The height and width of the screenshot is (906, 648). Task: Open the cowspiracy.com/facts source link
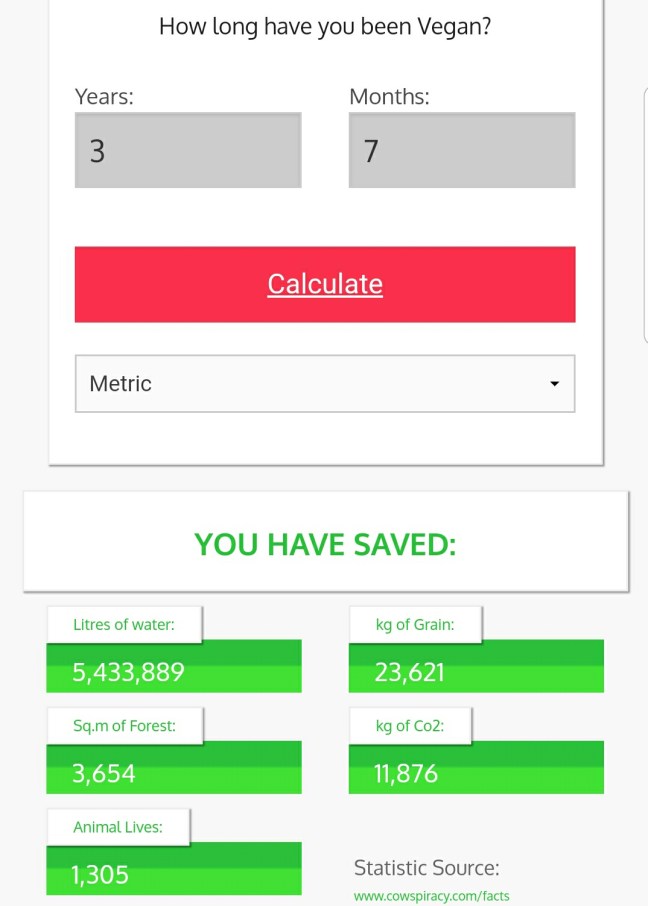click(x=431, y=896)
